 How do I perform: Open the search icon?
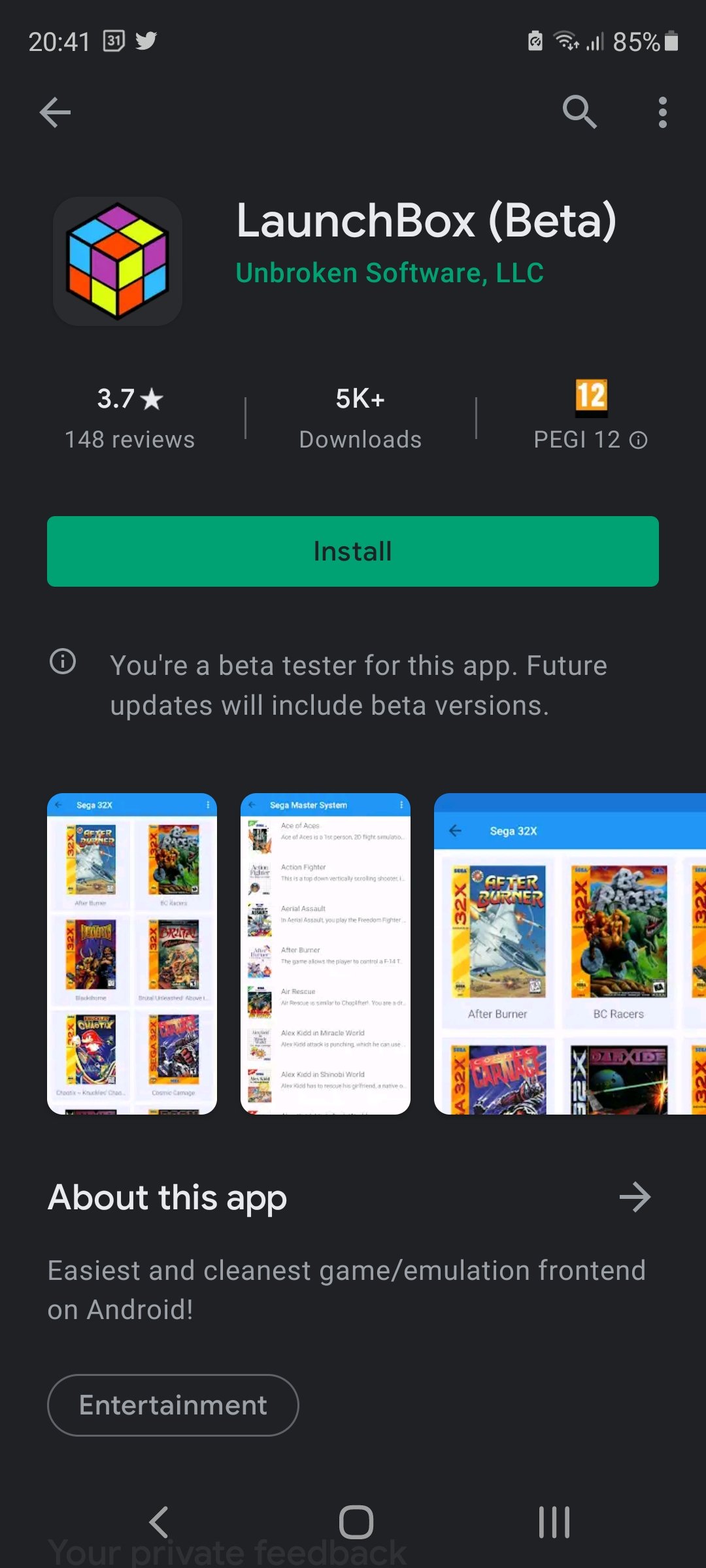[580, 112]
